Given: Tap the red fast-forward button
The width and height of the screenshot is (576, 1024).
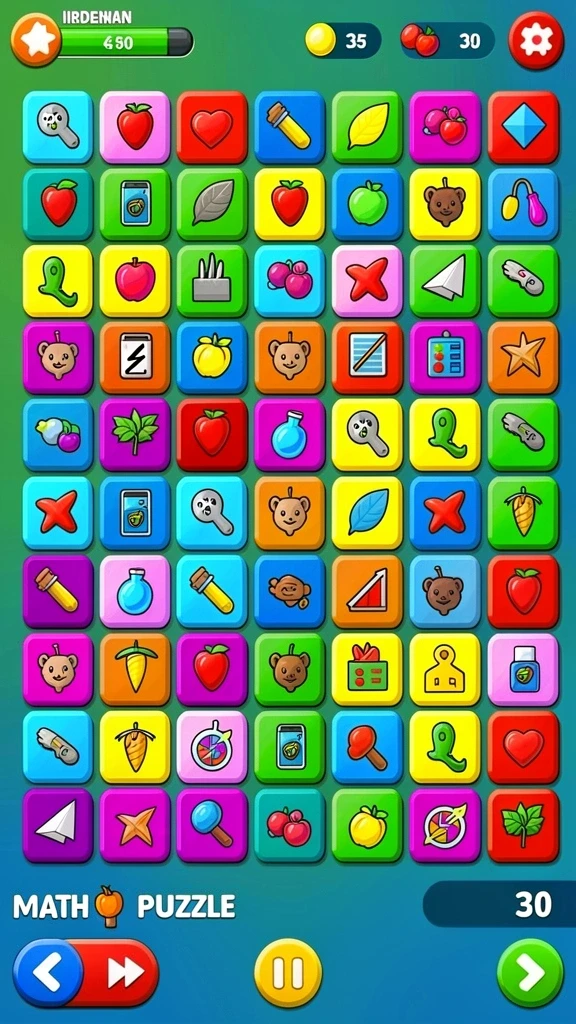Looking at the screenshot, I should tap(124, 973).
